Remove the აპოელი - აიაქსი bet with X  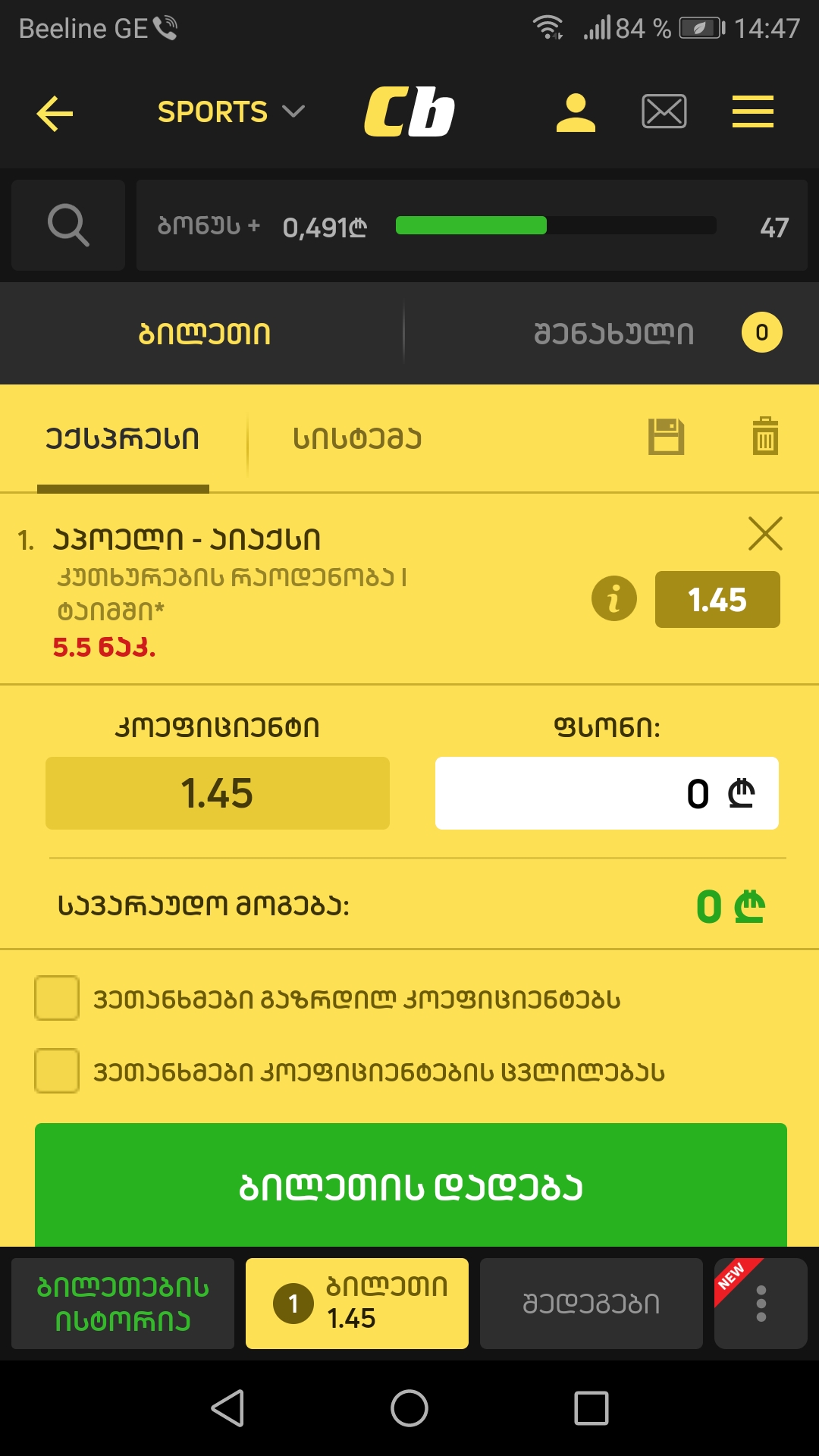[765, 535]
